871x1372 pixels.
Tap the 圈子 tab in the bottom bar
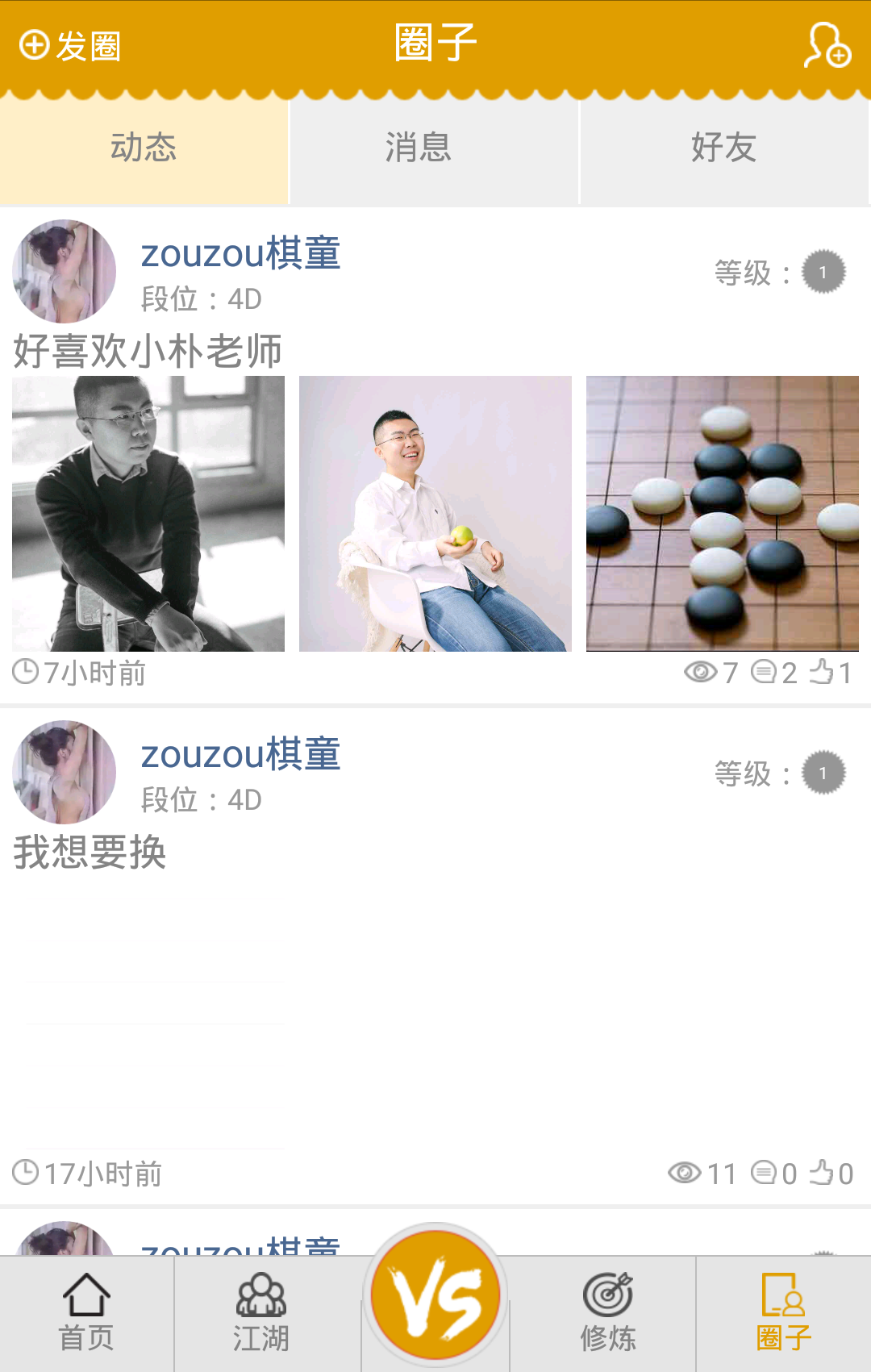coord(783,1313)
